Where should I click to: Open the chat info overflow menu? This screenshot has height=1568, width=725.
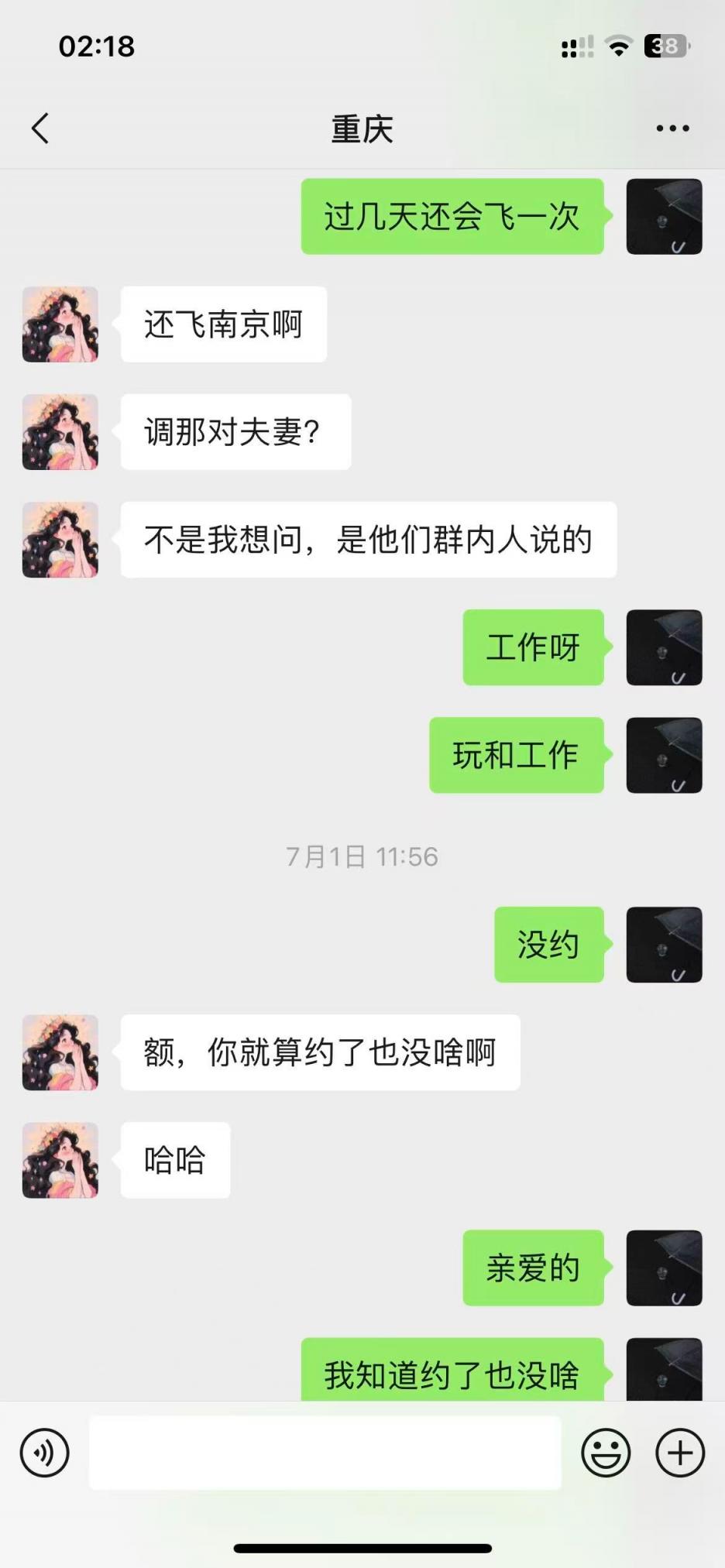pyautogui.click(x=672, y=129)
